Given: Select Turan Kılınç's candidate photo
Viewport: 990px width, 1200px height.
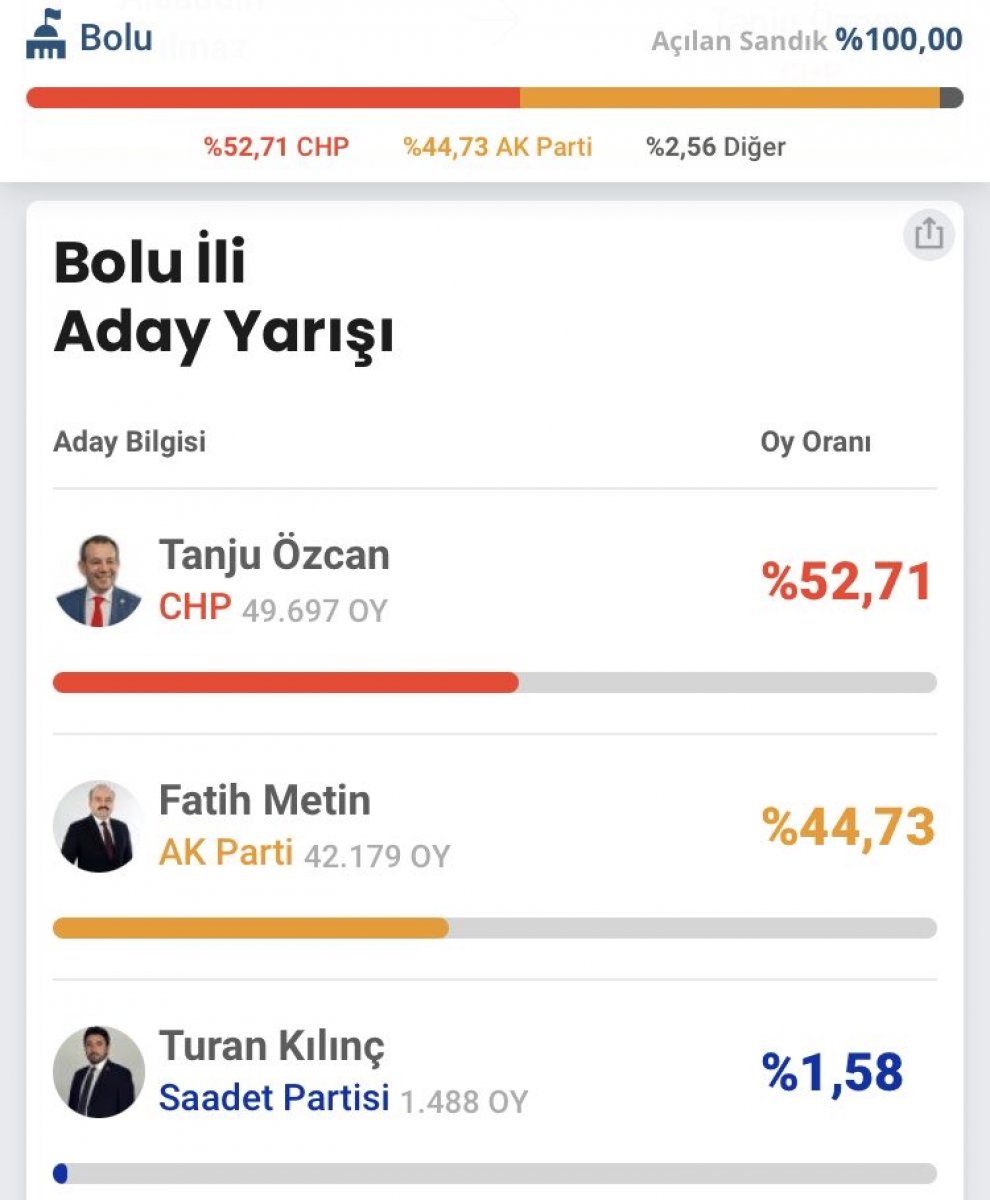Looking at the screenshot, I should click(97, 1072).
